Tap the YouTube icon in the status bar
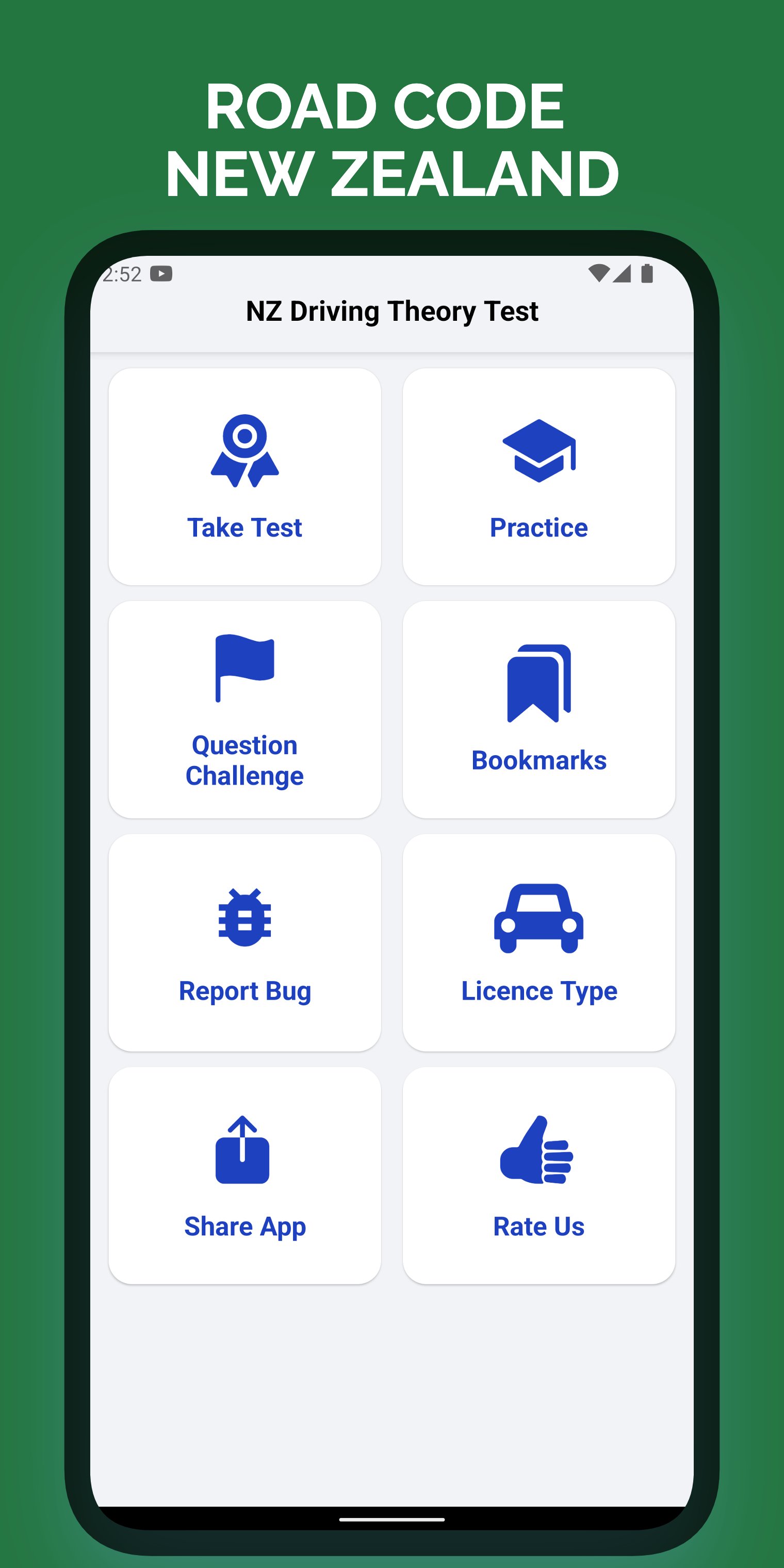The height and width of the screenshot is (1568, 784). (161, 273)
